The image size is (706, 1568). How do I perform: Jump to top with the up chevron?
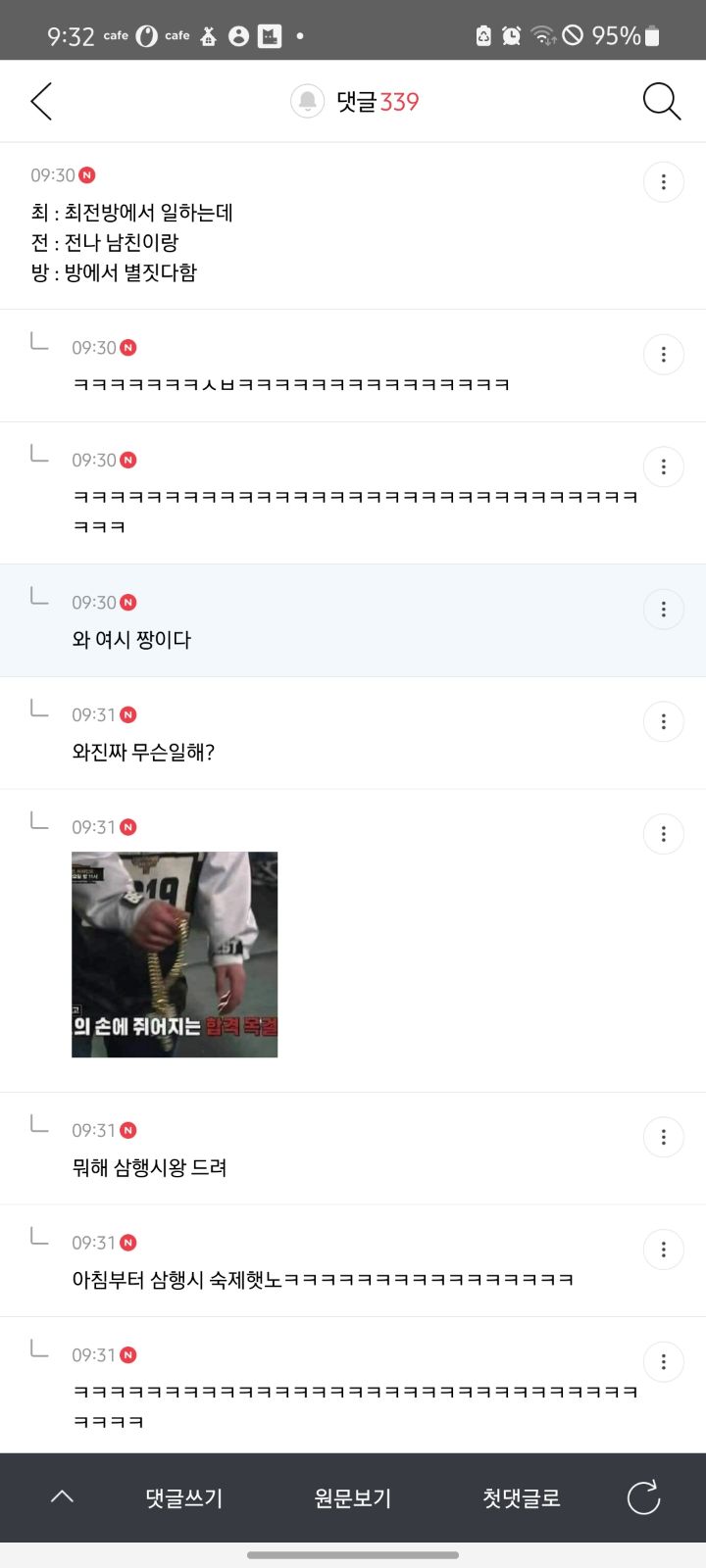click(62, 1496)
